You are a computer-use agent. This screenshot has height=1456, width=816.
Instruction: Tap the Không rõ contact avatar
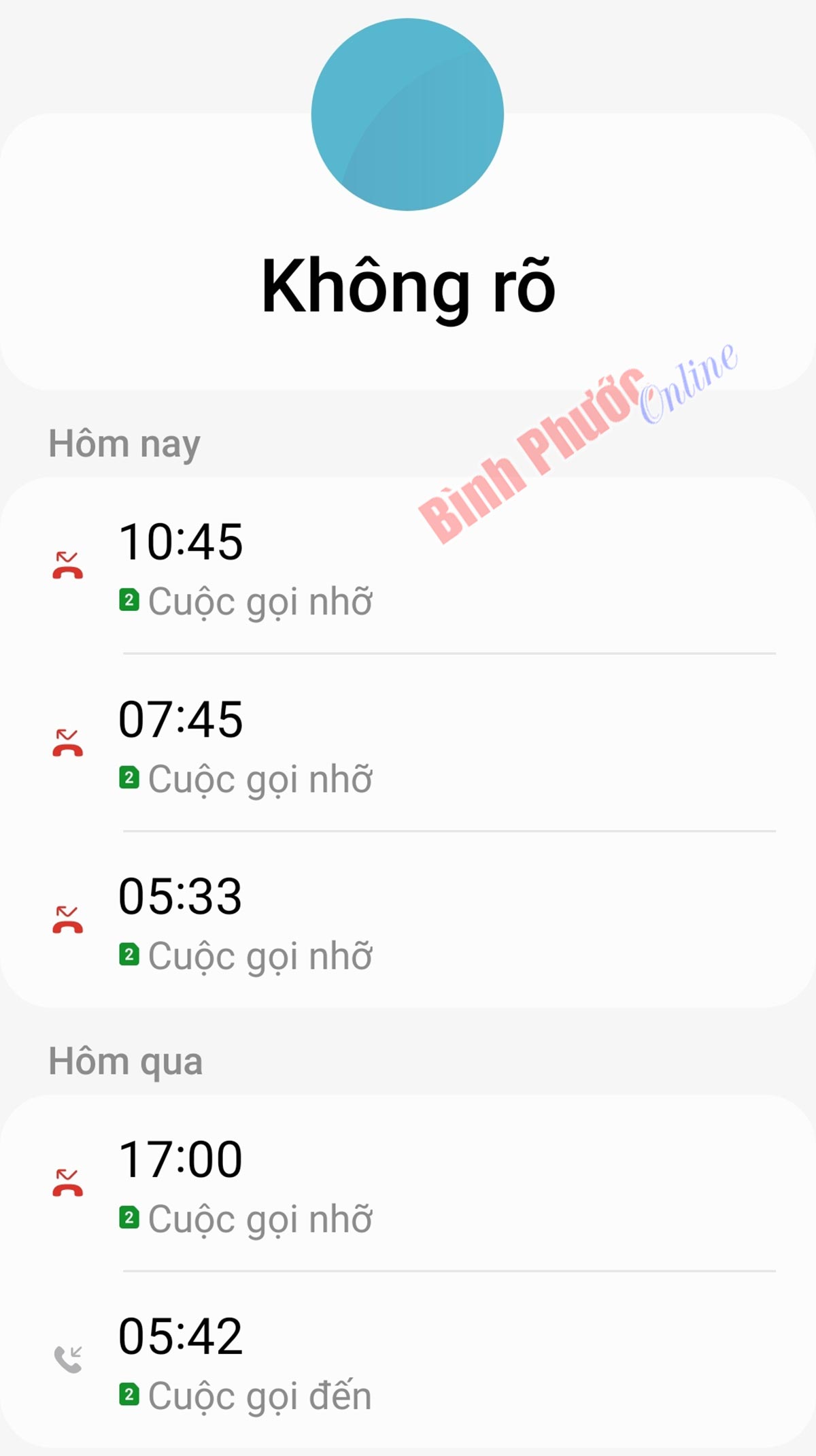(x=407, y=114)
